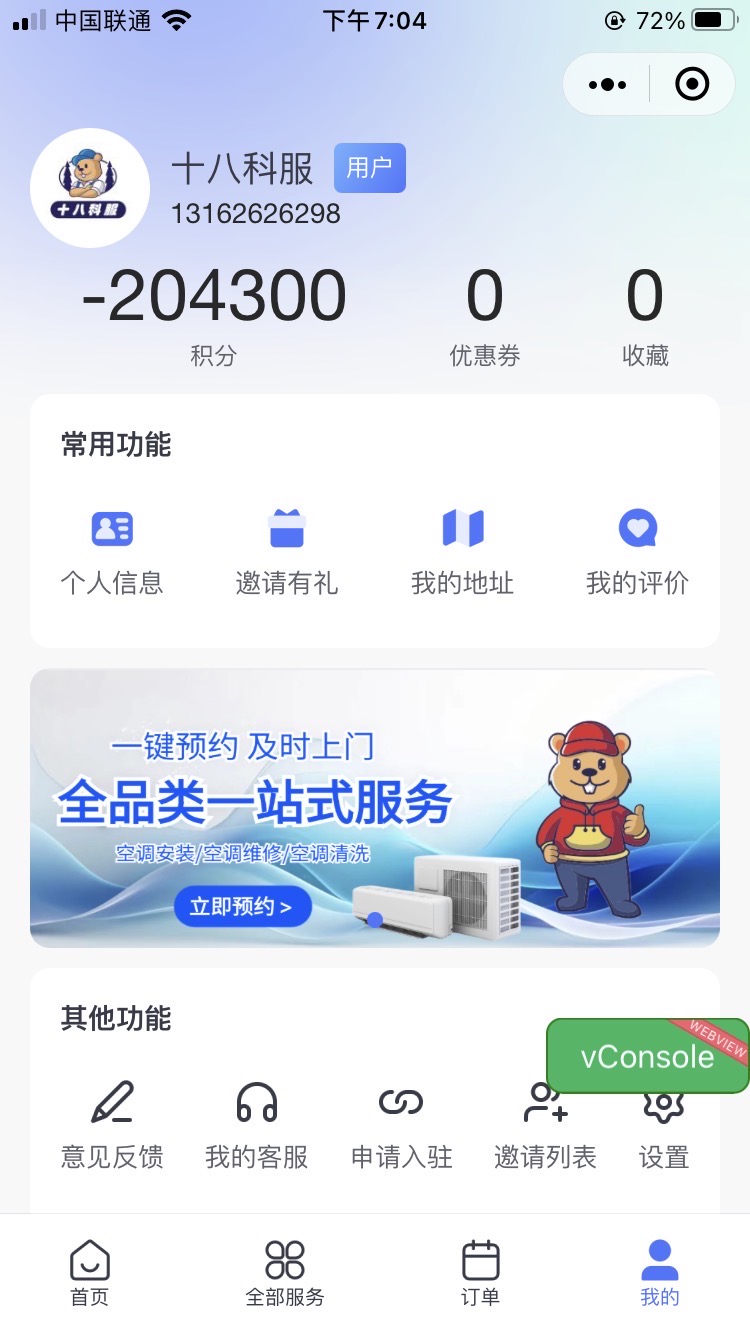Open 我的地址 my addresses

(462, 550)
